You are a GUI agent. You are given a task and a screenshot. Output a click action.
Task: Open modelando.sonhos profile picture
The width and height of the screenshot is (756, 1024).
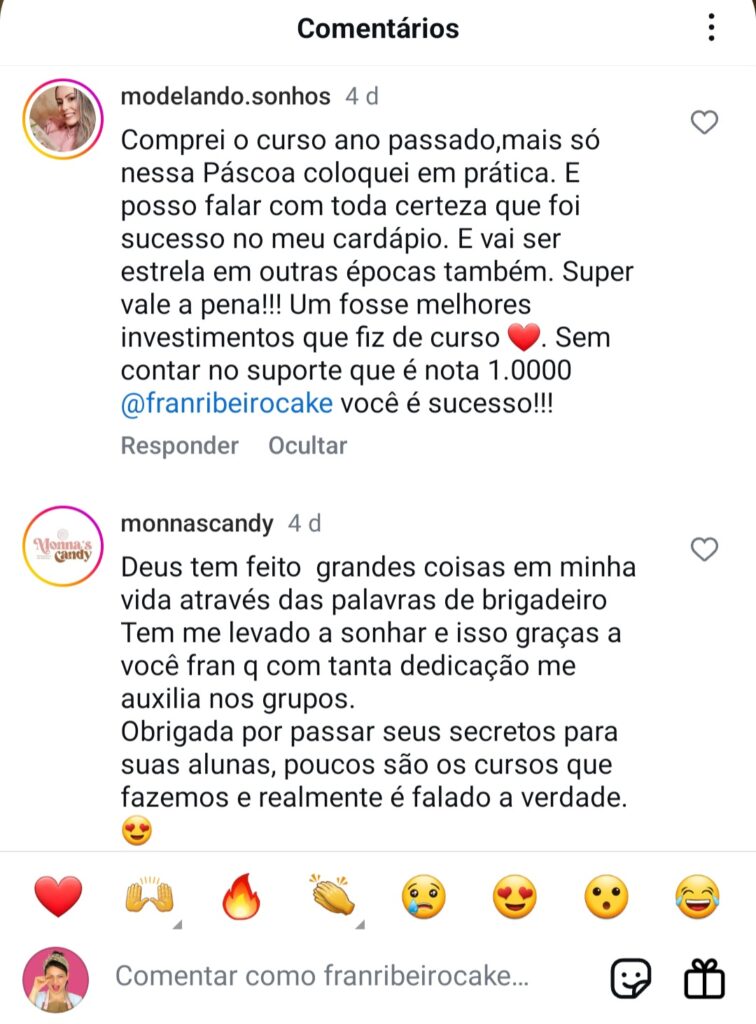tap(63, 121)
